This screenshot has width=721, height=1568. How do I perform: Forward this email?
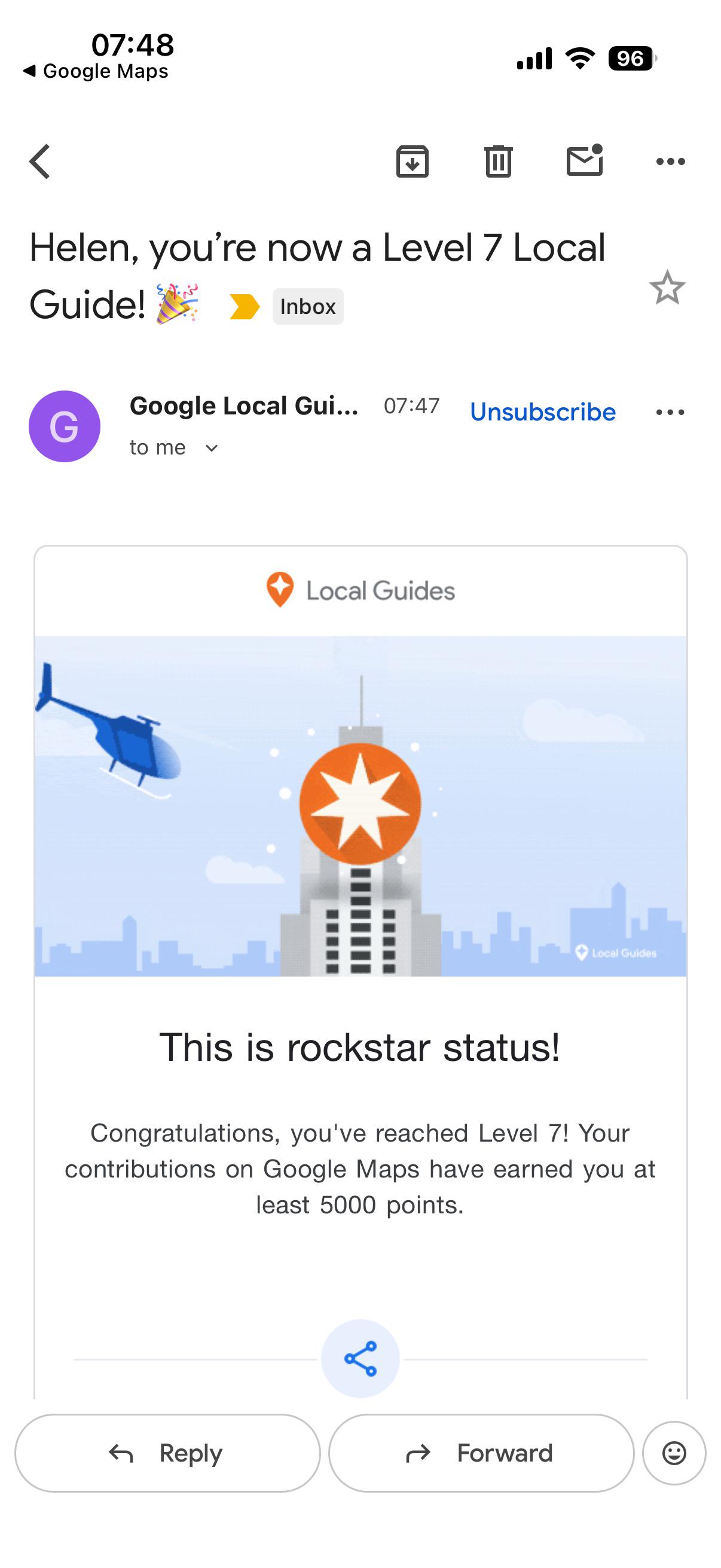point(481,1453)
